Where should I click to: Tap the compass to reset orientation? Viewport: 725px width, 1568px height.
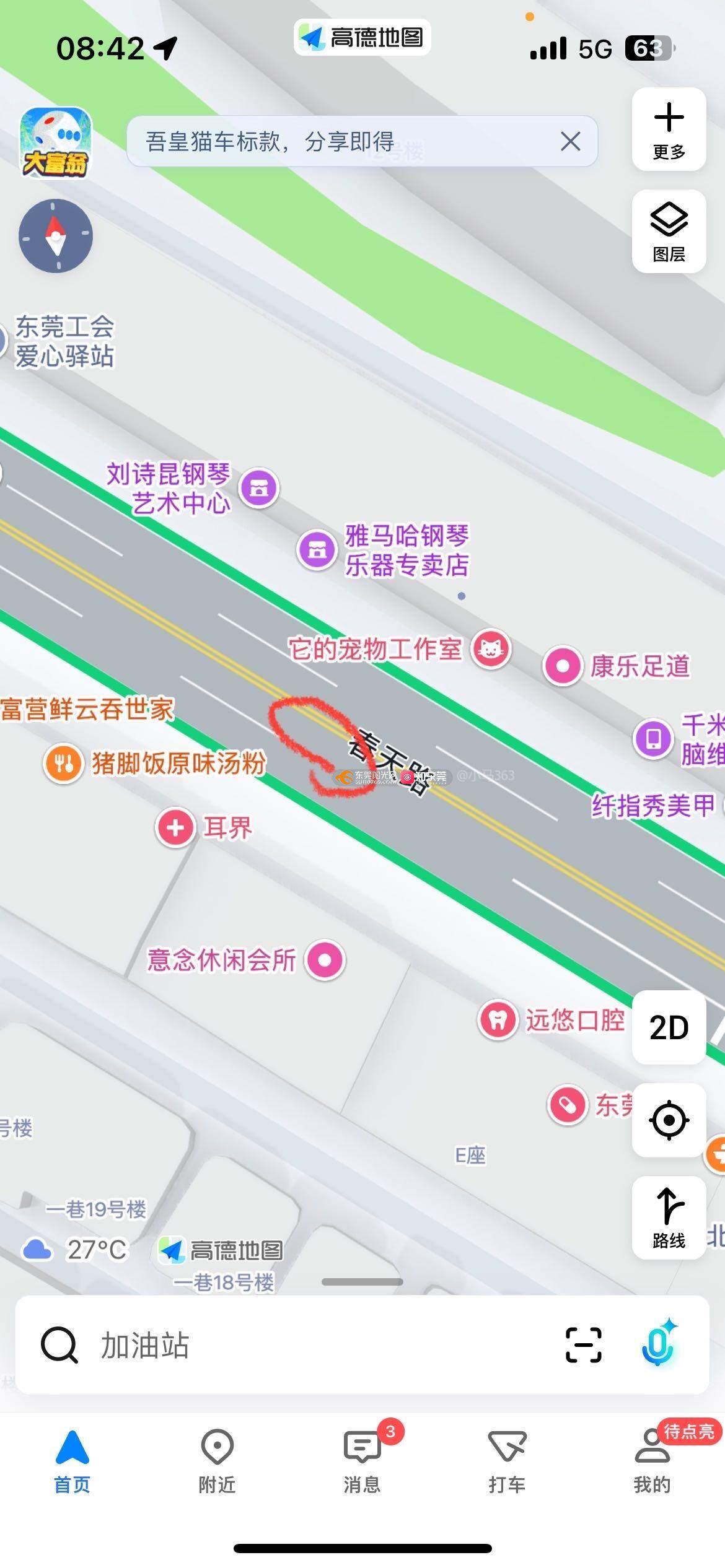pos(56,236)
